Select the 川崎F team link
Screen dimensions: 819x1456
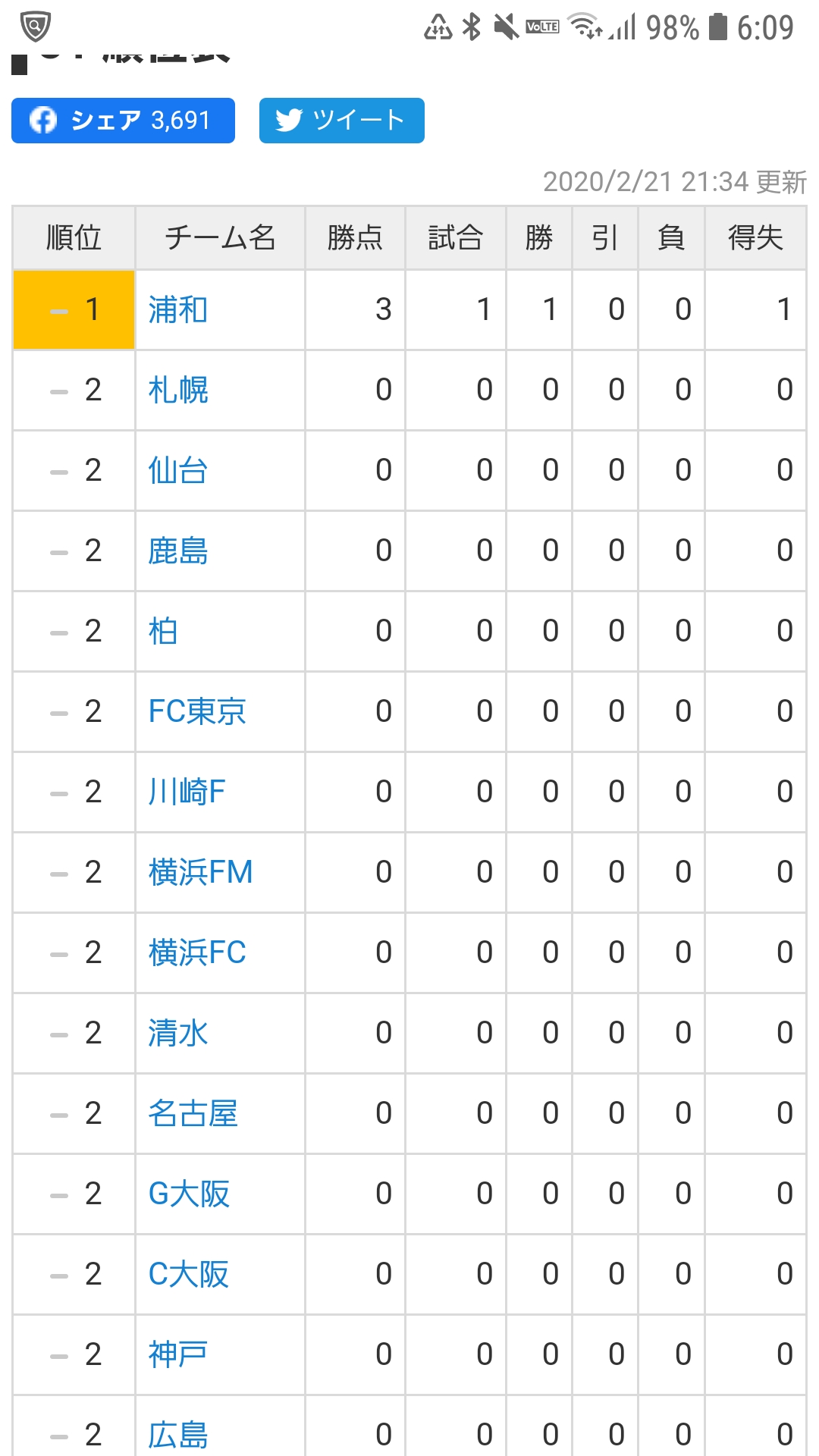point(187,792)
